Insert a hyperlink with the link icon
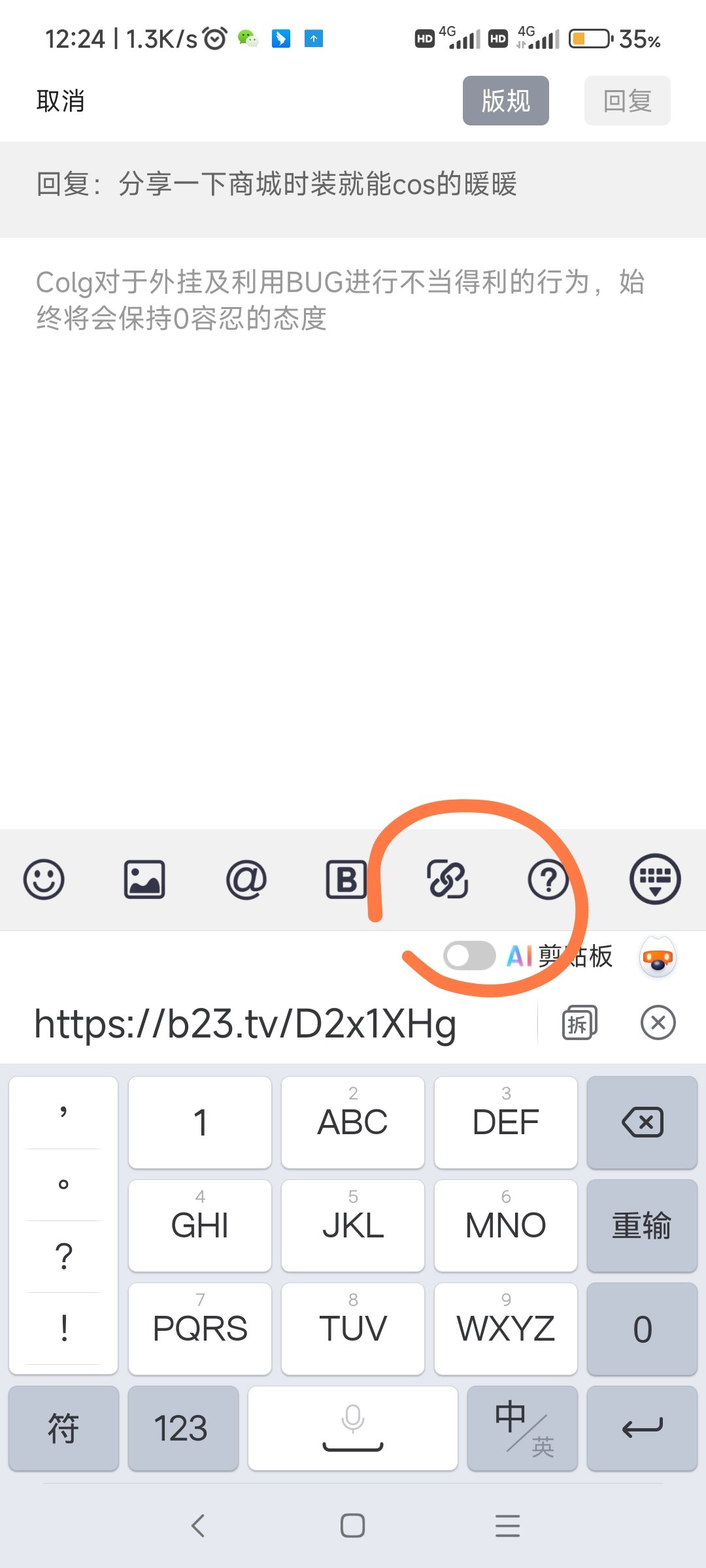This screenshot has width=706, height=1568. tap(447, 879)
